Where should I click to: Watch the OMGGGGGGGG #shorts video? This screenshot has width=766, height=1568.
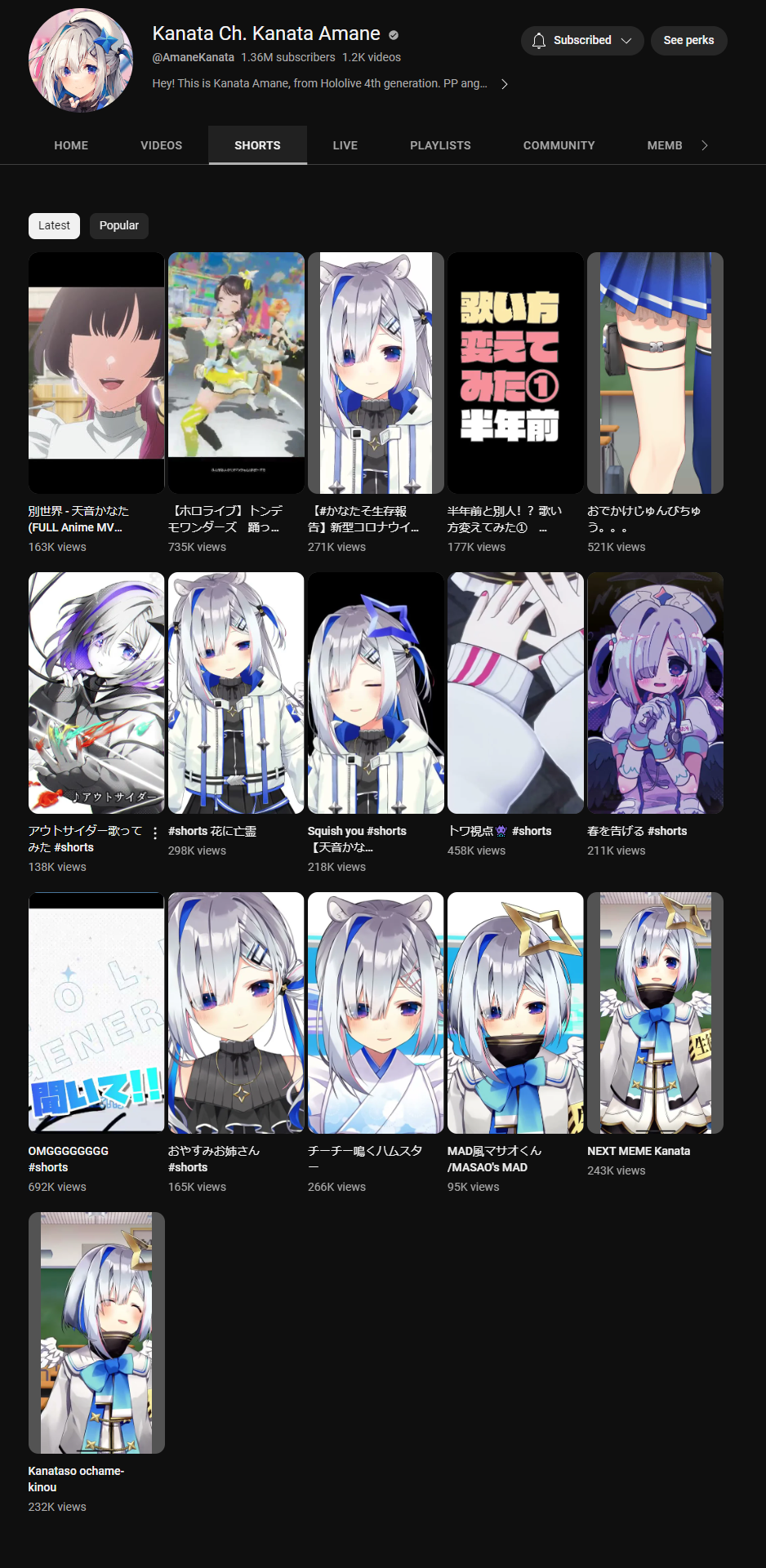[96, 1013]
